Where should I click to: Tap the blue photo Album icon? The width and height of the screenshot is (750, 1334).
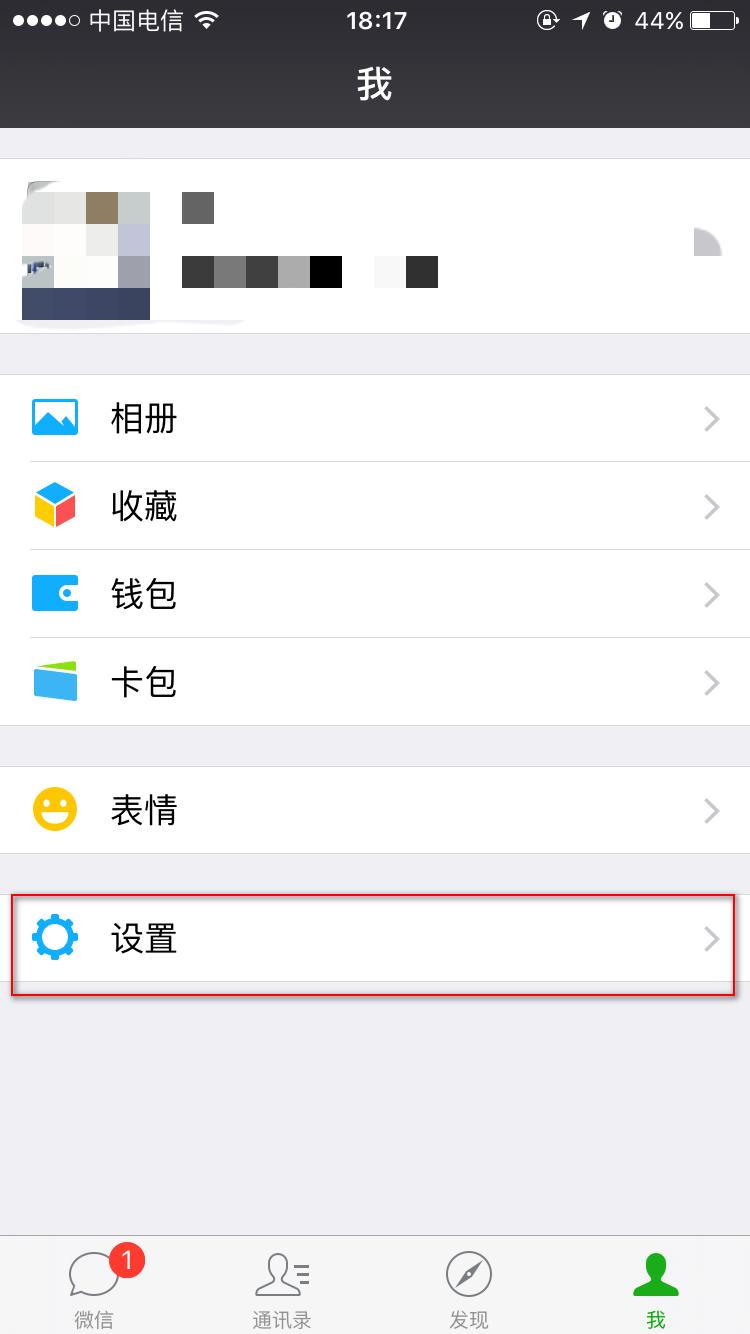coord(55,418)
